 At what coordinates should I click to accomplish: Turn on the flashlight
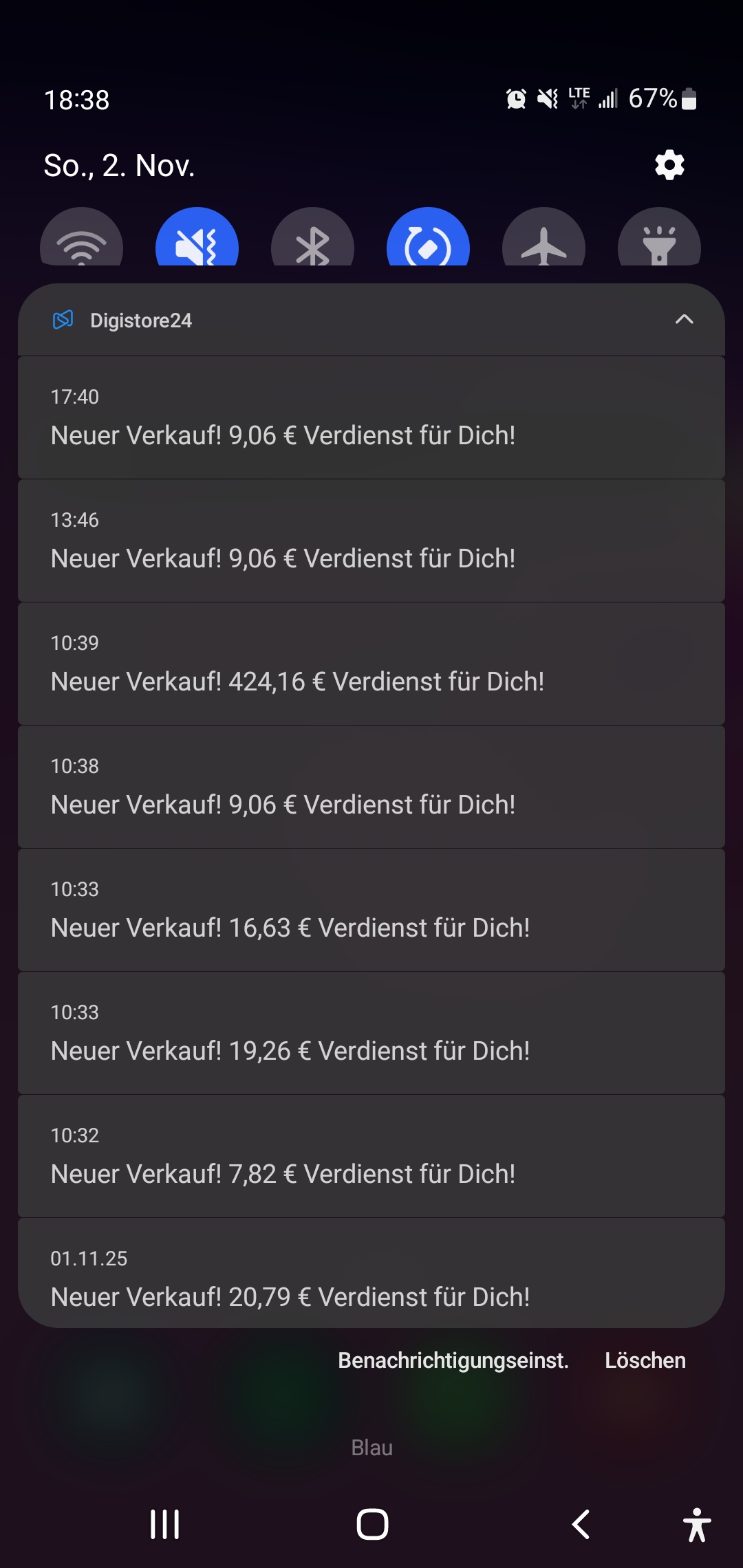659,241
